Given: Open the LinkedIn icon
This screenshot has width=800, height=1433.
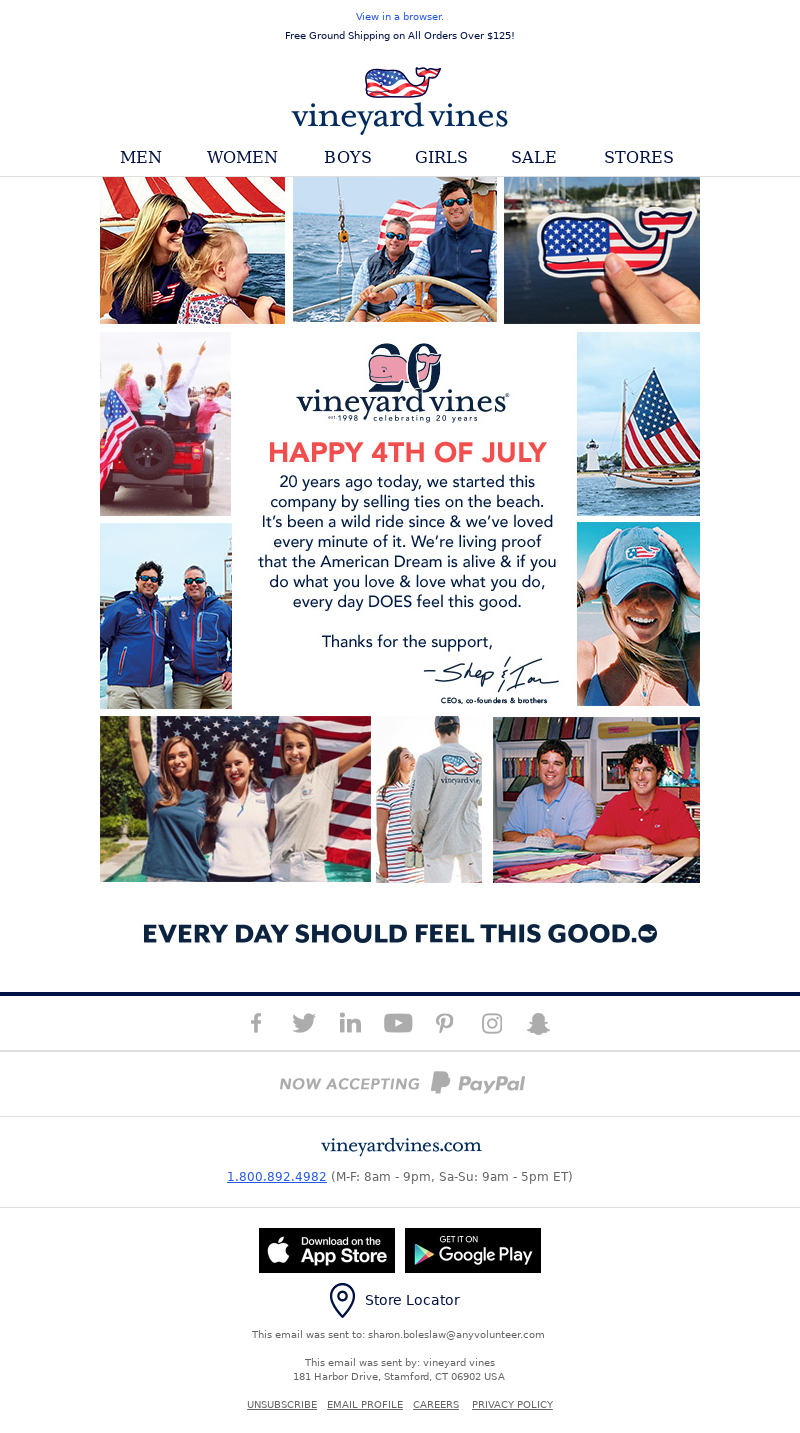Looking at the screenshot, I should click(x=350, y=1023).
